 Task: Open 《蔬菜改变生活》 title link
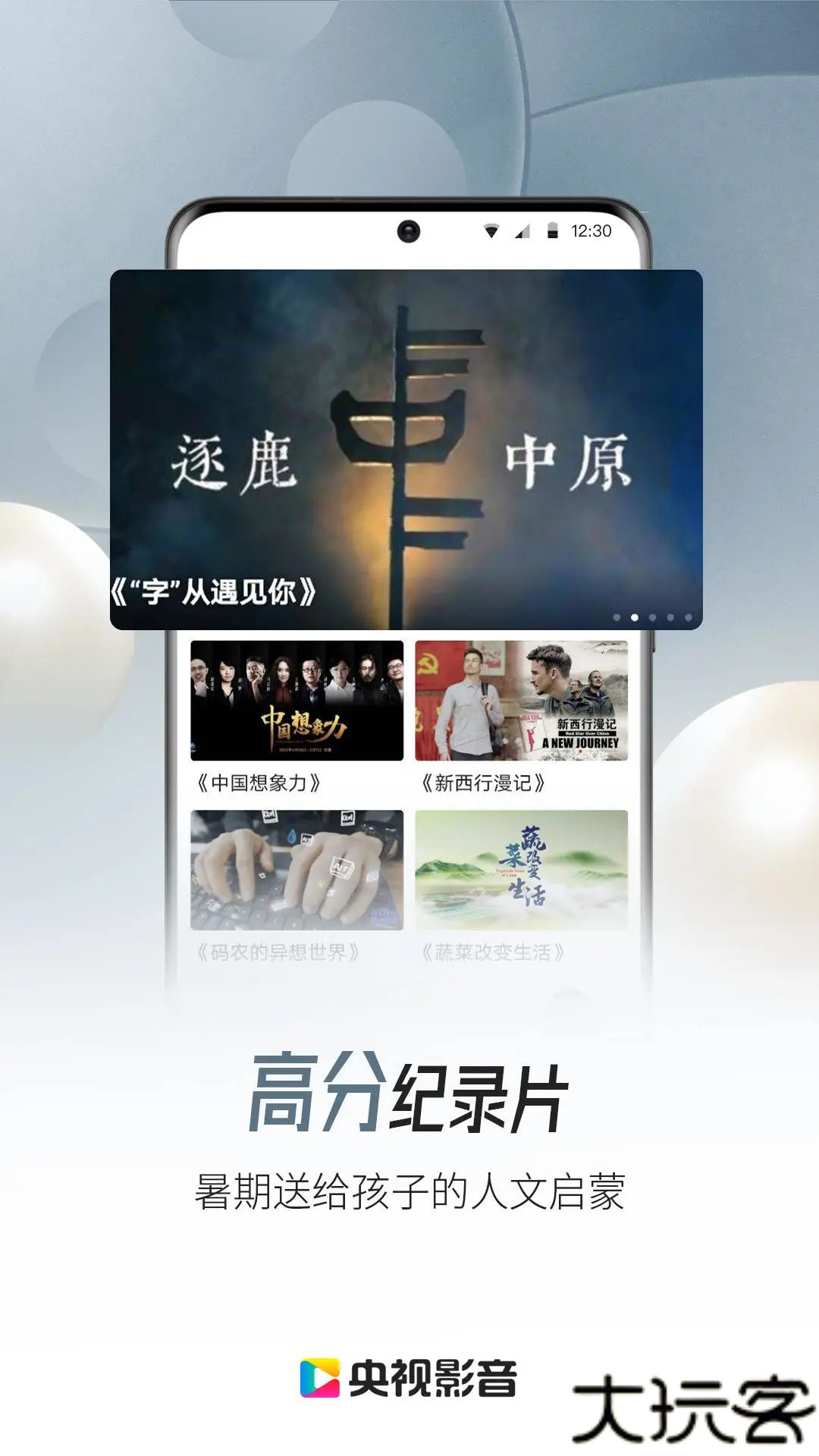pos(493,950)
